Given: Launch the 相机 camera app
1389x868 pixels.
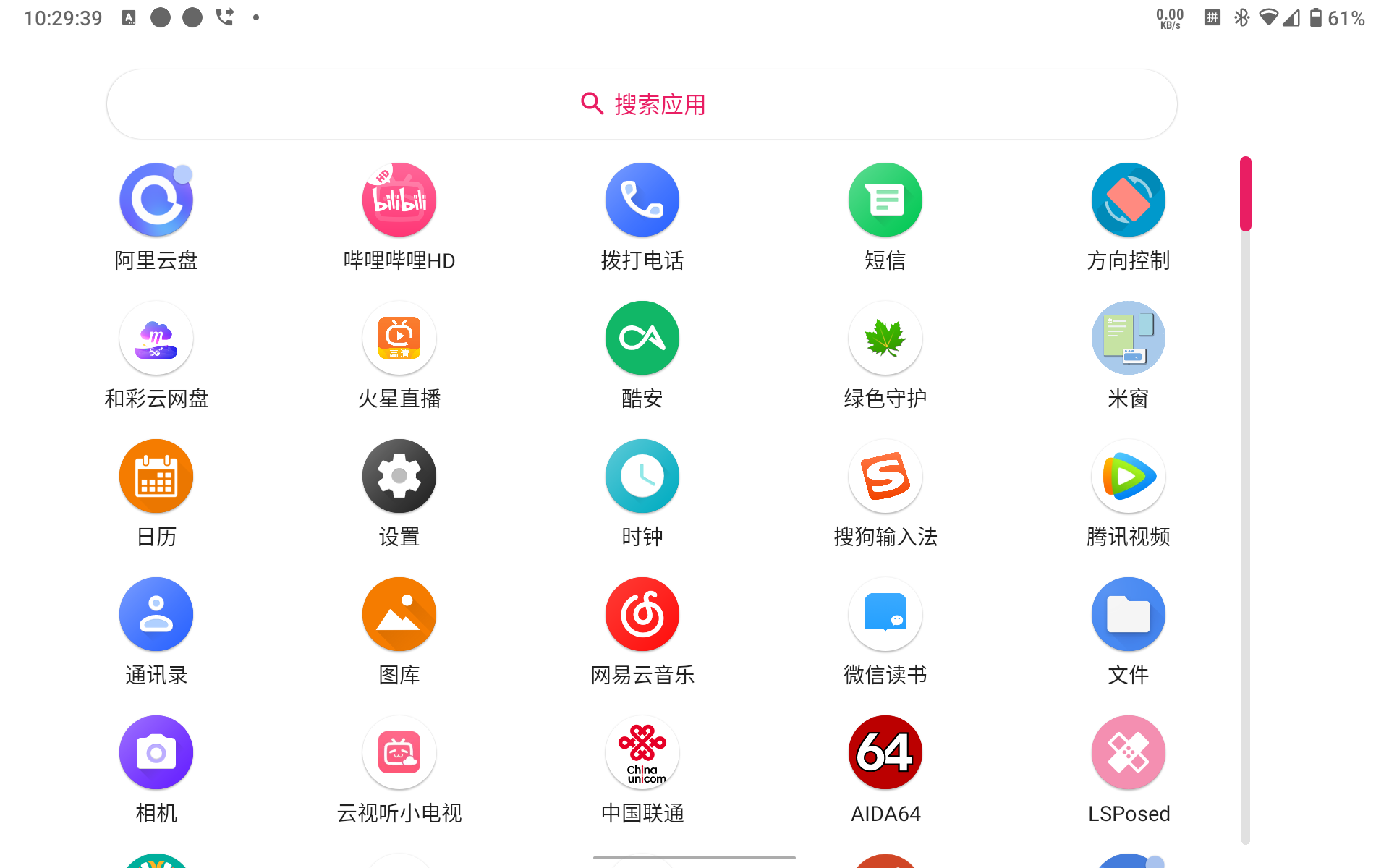Looking at the screenshot, I should (156, 753).
